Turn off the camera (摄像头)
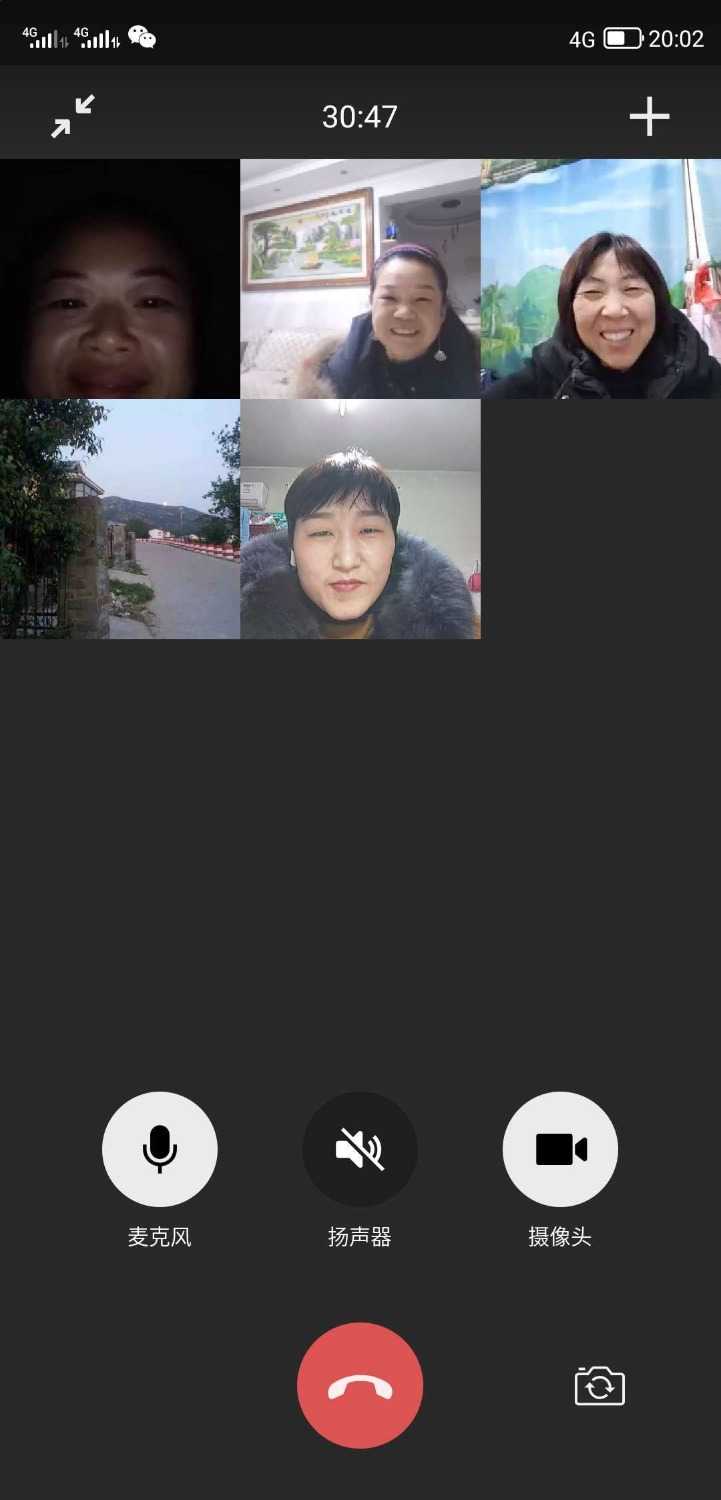Image resolution: width=721 pixels, height=1500 pixels. click(x=560, y=1150)
